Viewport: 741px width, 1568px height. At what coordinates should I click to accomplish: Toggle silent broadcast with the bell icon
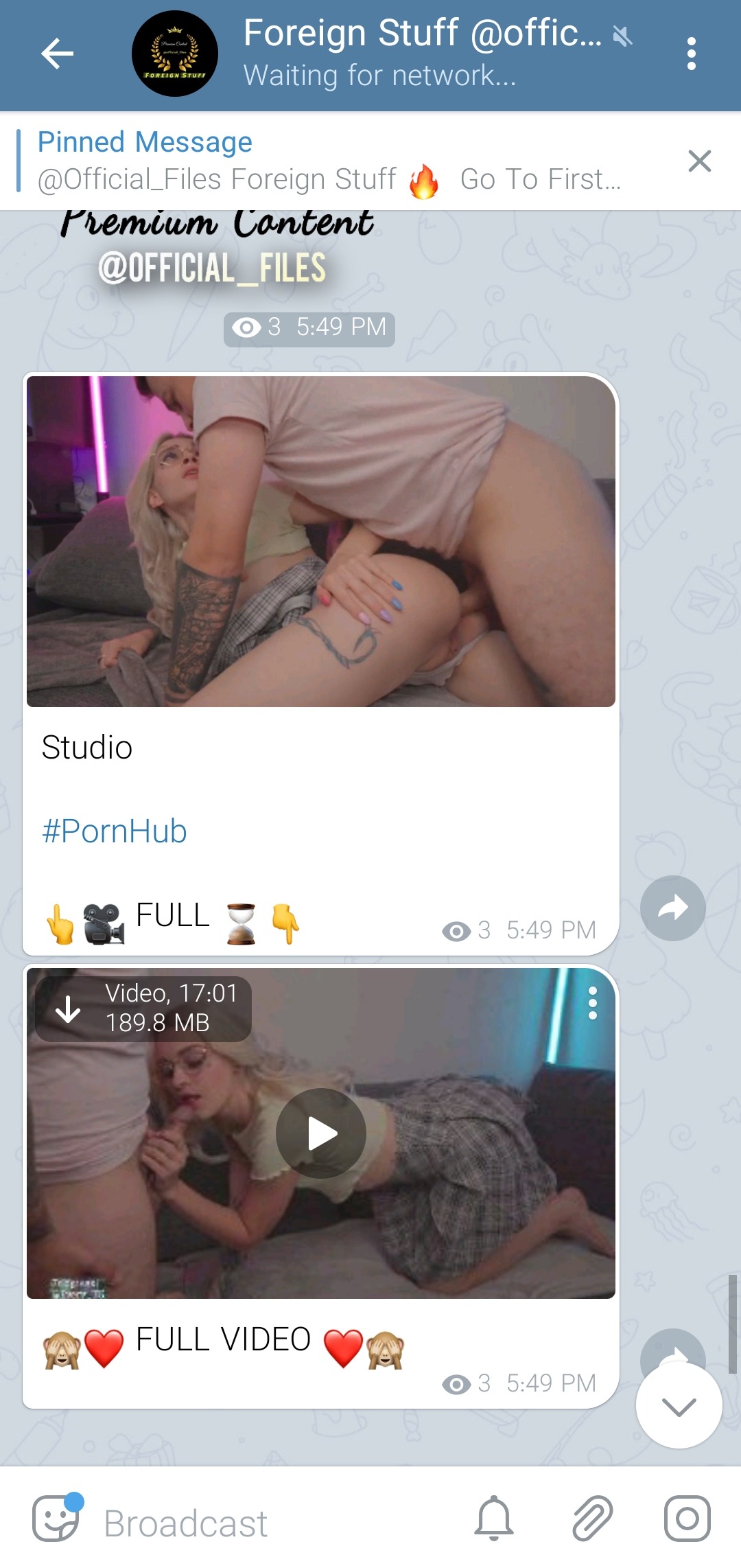point(494,1518)
